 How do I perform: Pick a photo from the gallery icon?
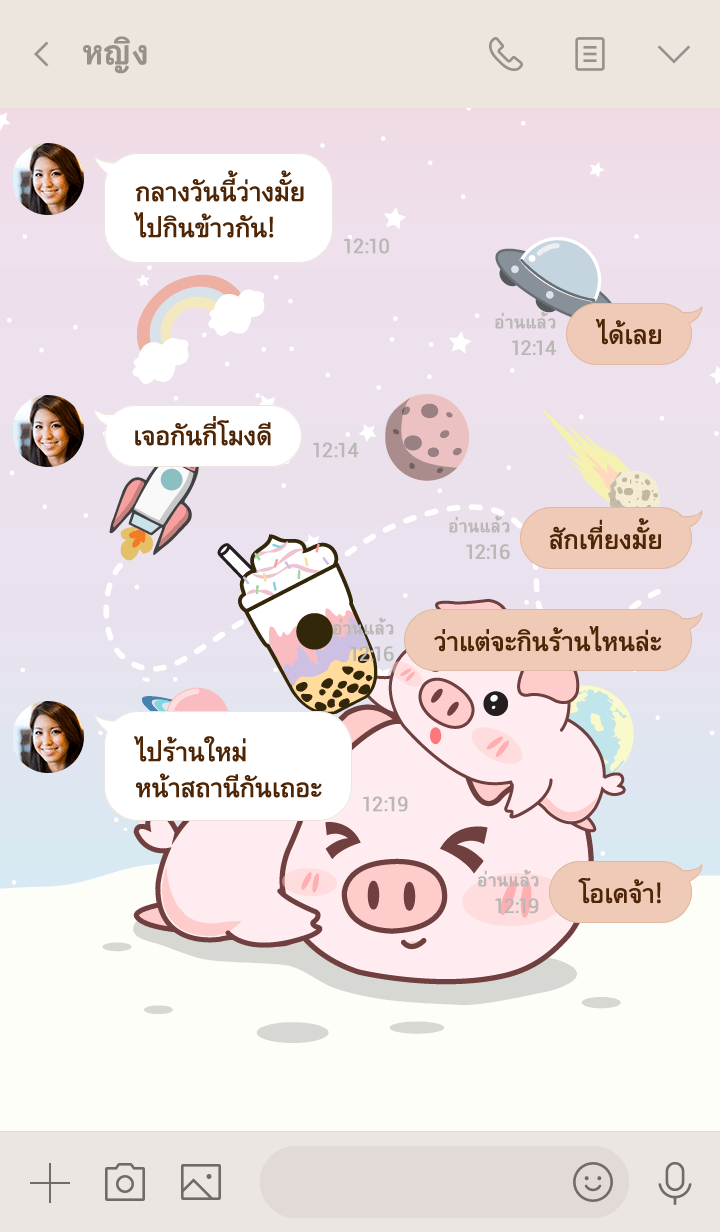[201, 1183]
